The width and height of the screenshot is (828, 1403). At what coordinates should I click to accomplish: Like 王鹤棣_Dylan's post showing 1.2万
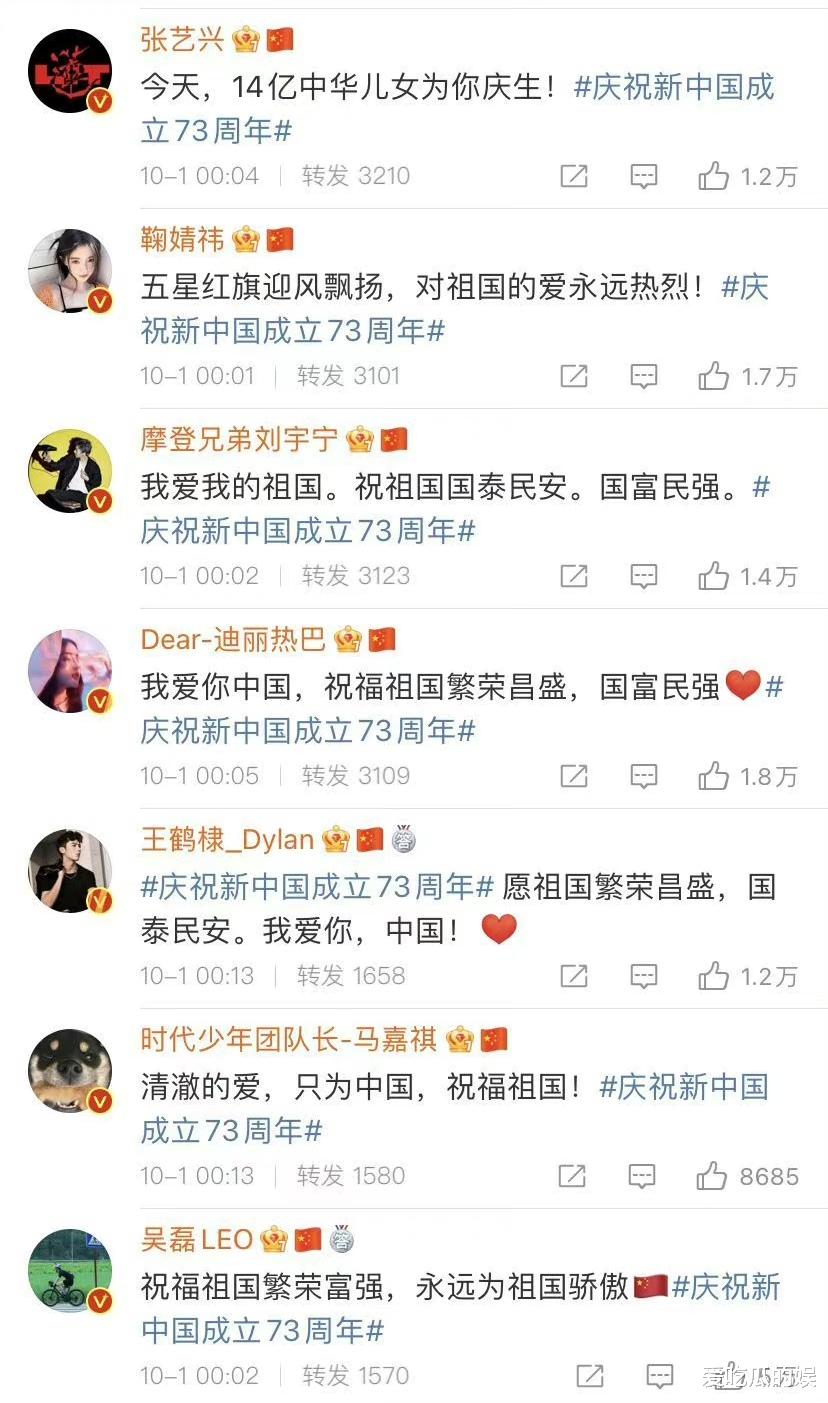tap(714, 976)
